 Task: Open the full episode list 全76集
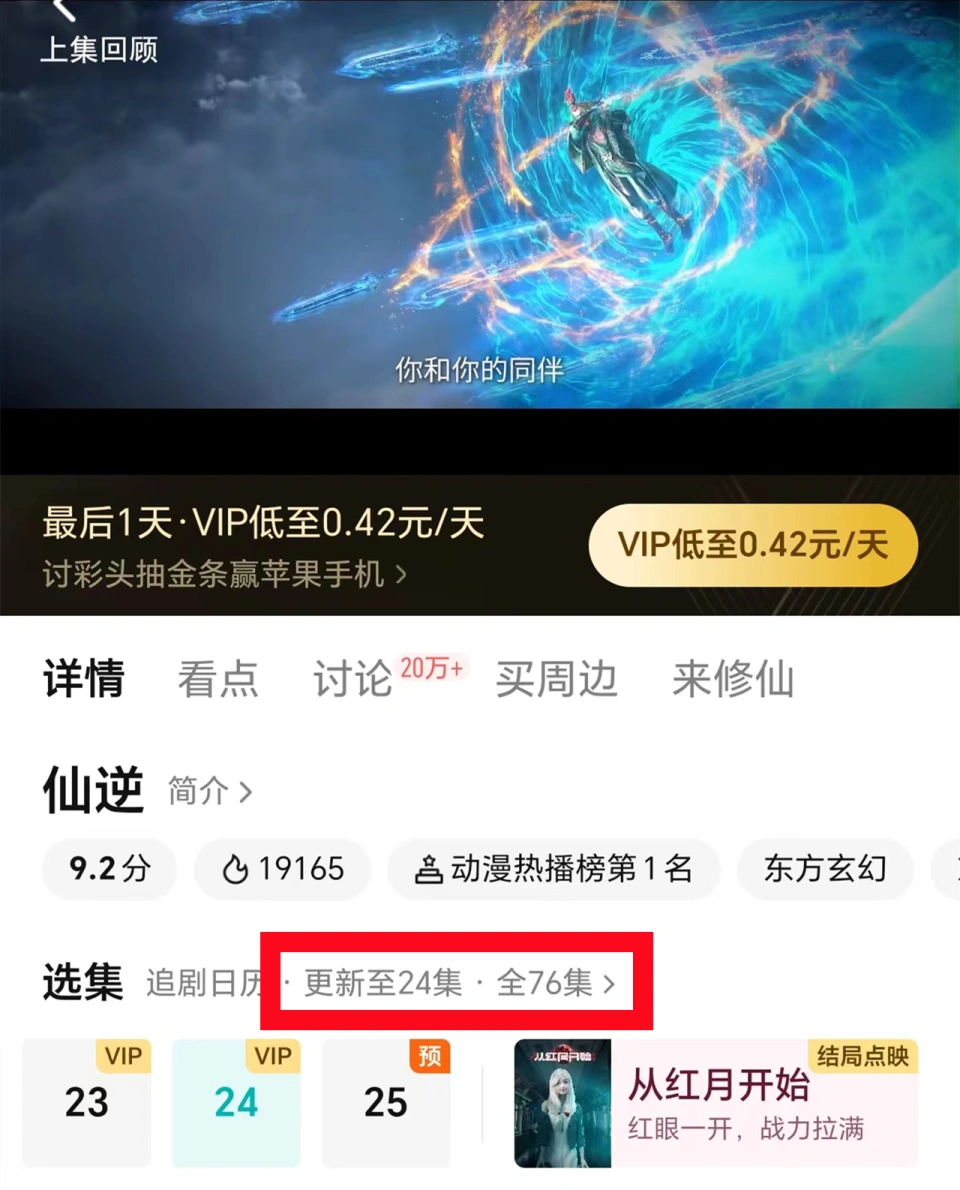(x=556, y=984)
